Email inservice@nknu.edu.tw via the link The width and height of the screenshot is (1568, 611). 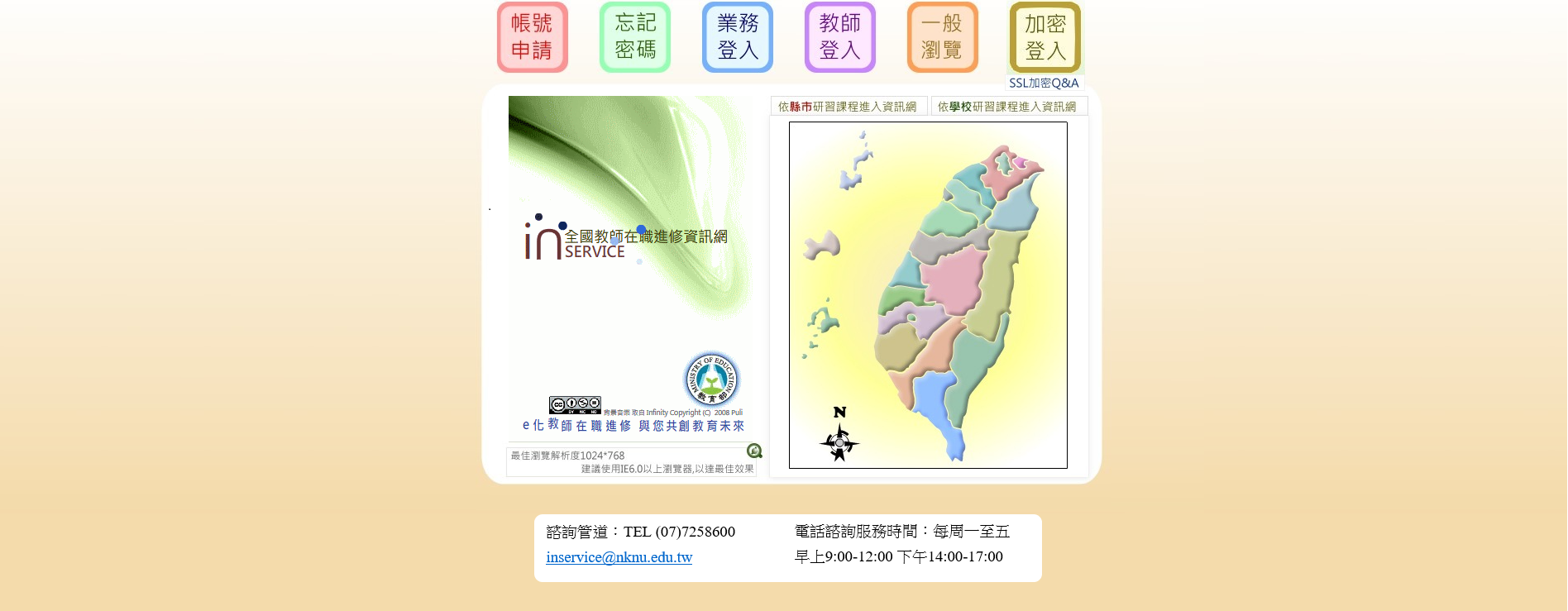[619, 557]
